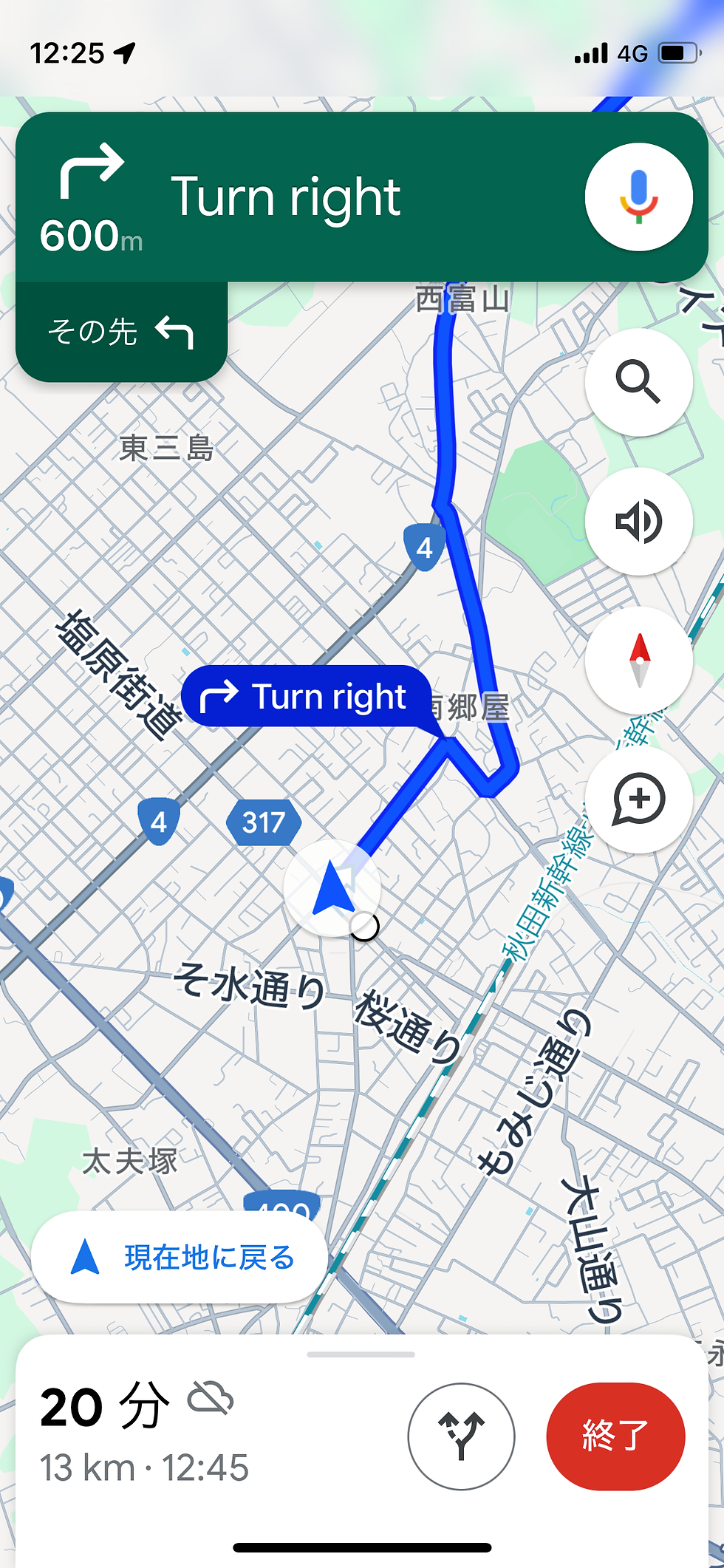Image resolution: width=724 pixels, height=1568 pixels.
Task: Tap the その先 next-turn preview
Action: click(x=121, y=332)
